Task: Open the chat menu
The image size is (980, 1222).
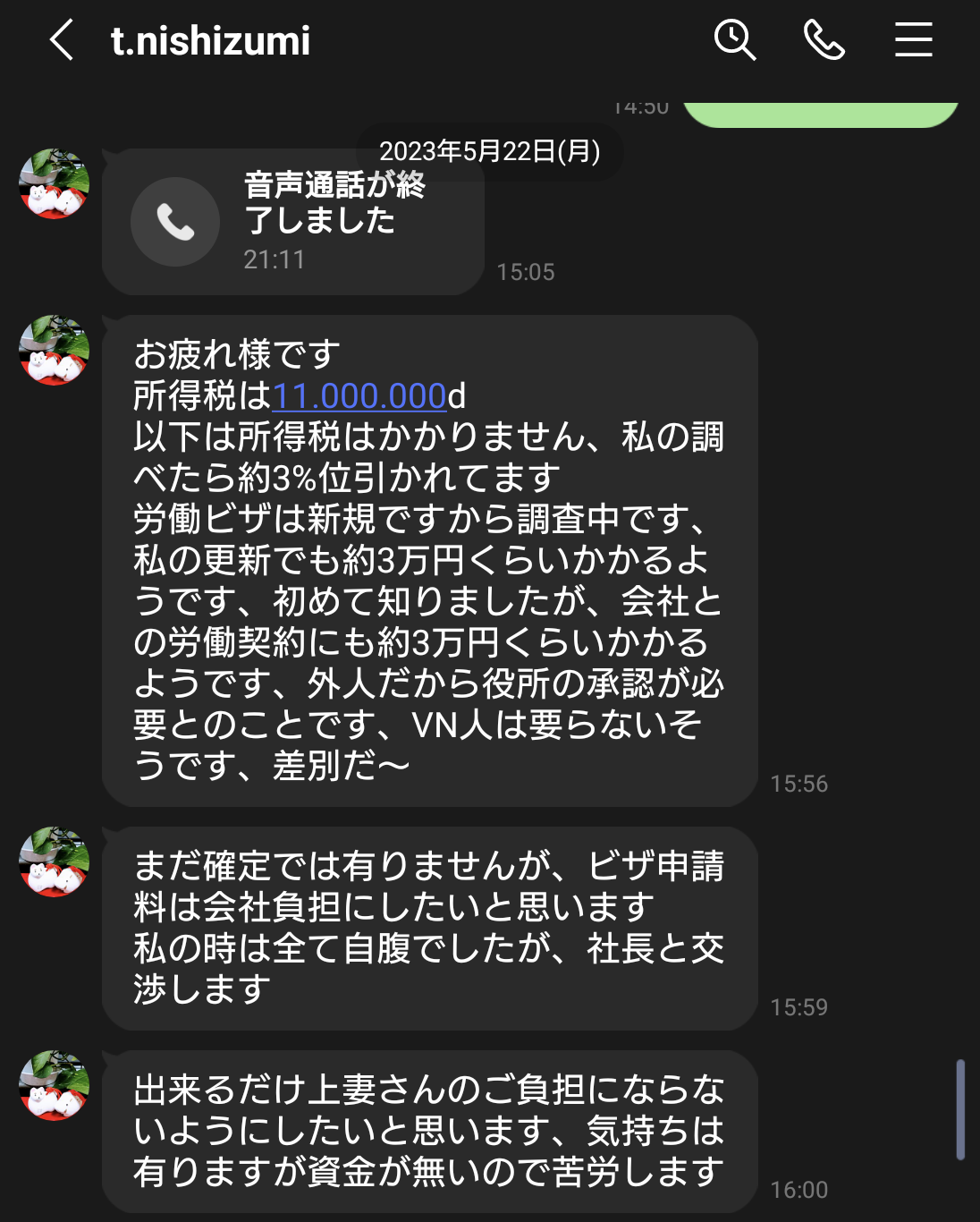Action: [913, 40]
